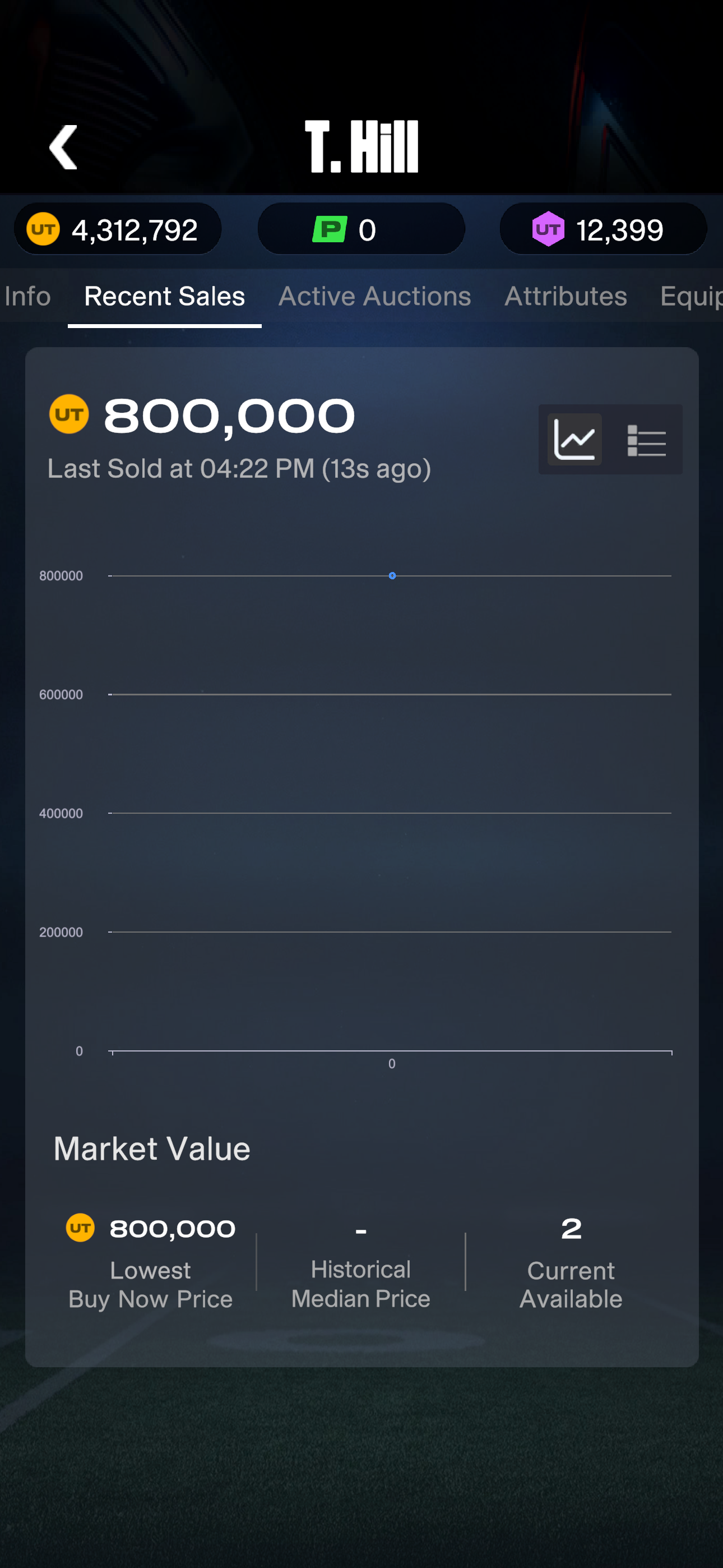Tap the green points balance pill
The image size is (723, 1568).
point(361,229)
